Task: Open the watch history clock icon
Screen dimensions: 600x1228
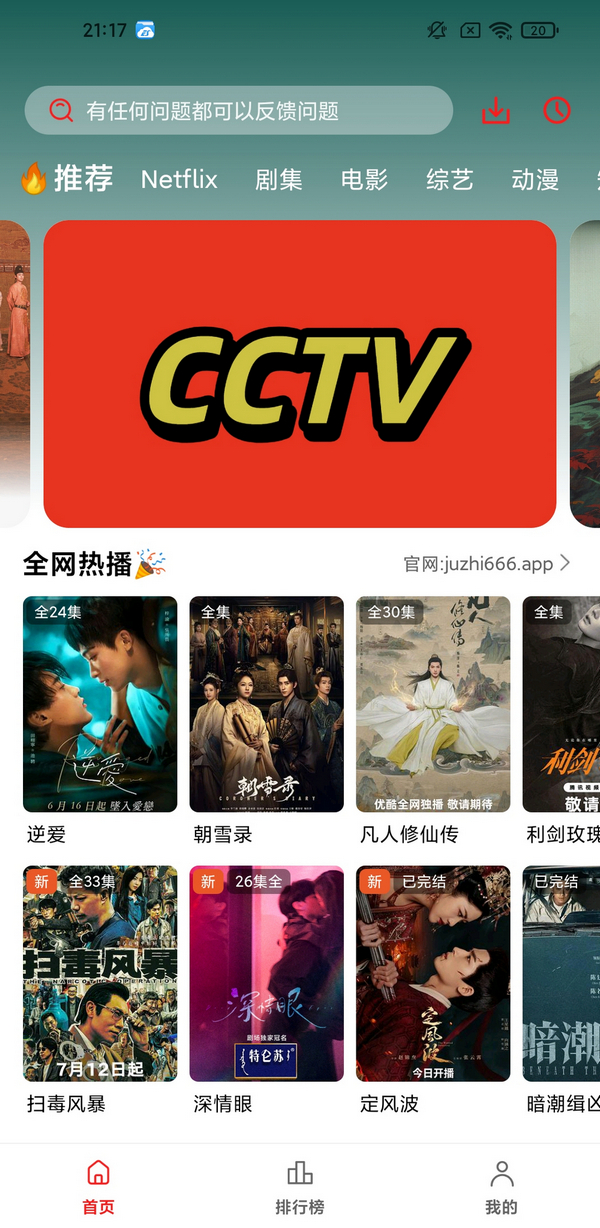Action: pos(557,111)
